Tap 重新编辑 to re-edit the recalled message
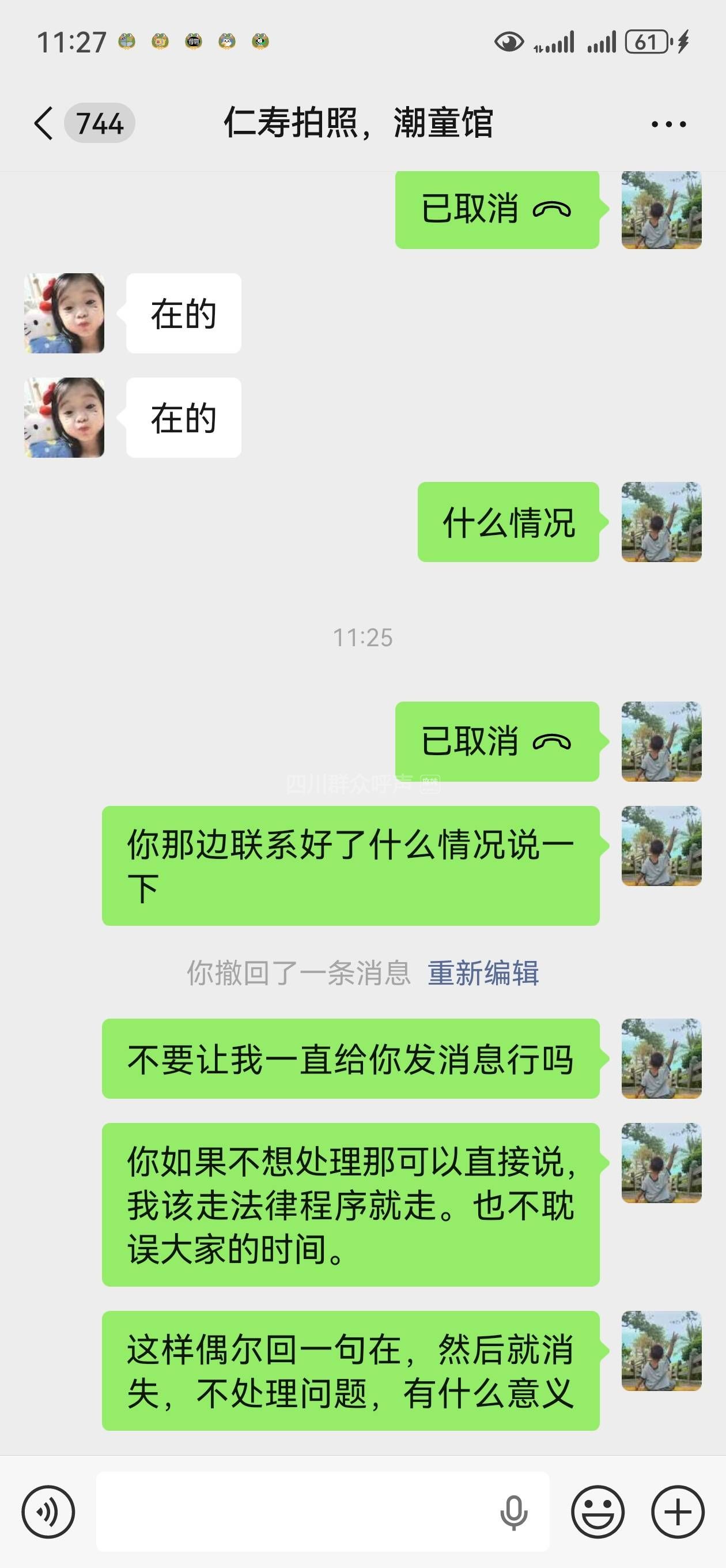Viewport: 726px width, 1568px height. click(x=483, y=973)
